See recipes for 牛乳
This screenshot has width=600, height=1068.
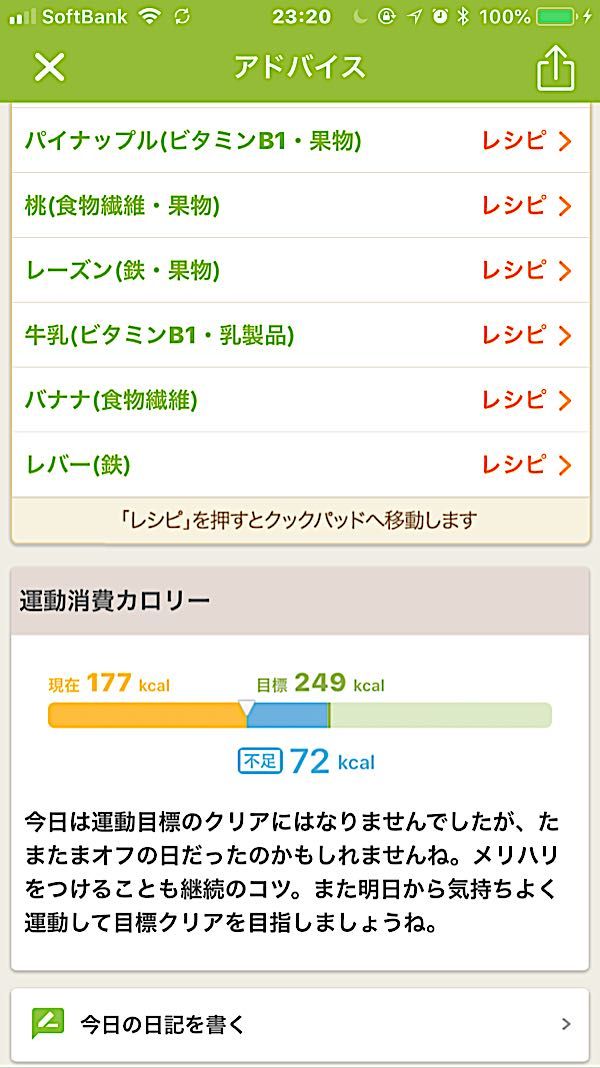526,335
